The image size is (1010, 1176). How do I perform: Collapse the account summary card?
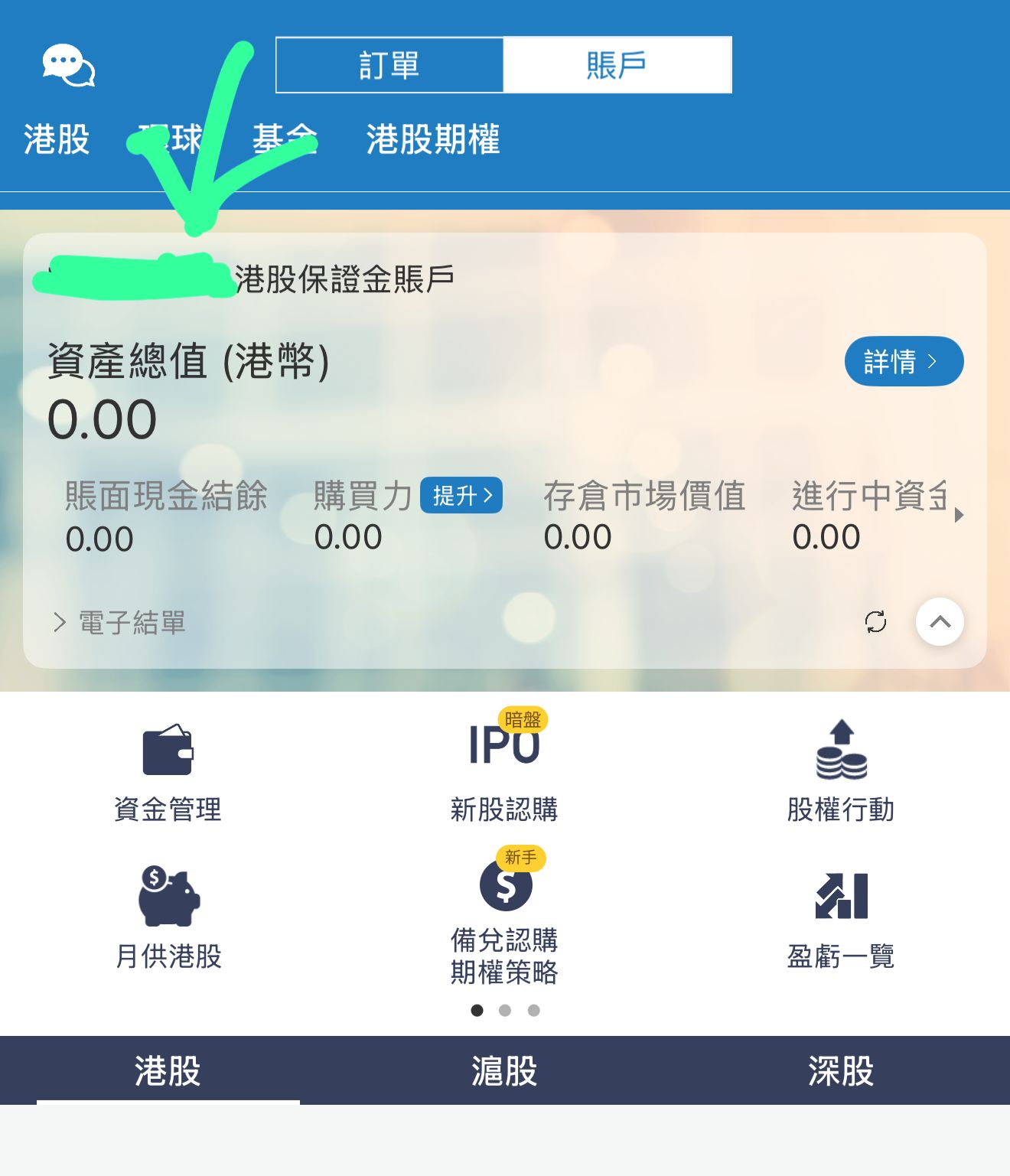tap(940, 622)
